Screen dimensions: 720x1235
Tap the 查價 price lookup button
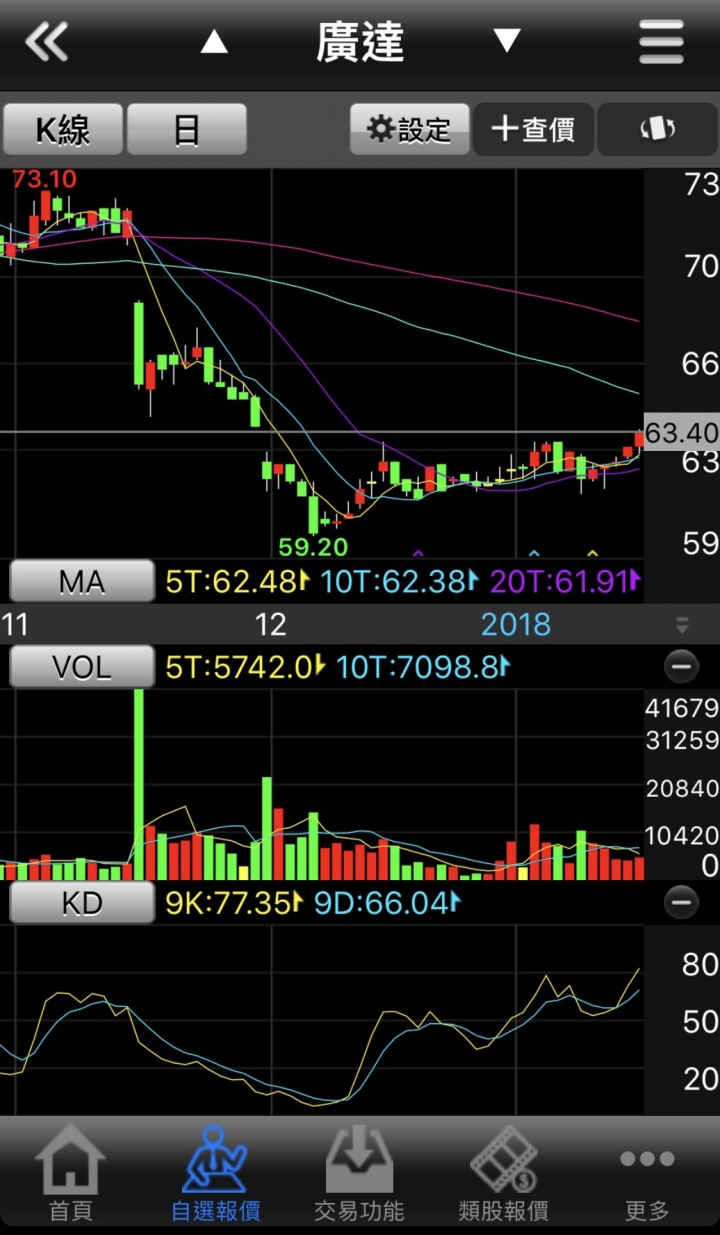pyautogui.click(x=533, y=129)
